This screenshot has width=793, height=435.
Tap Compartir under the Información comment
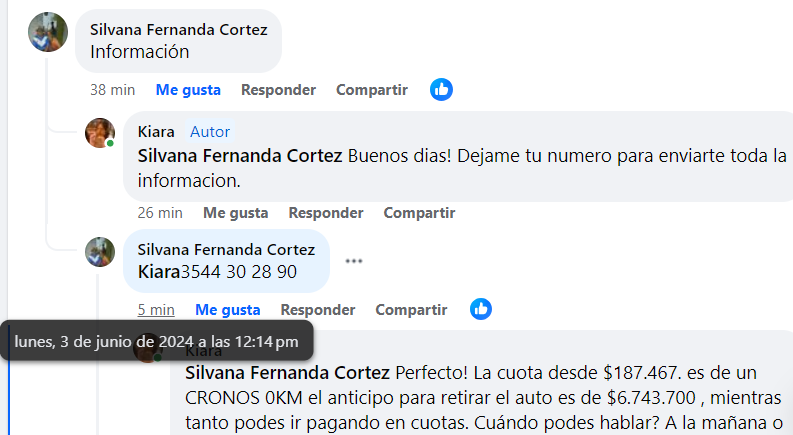(x=371, y=90)
